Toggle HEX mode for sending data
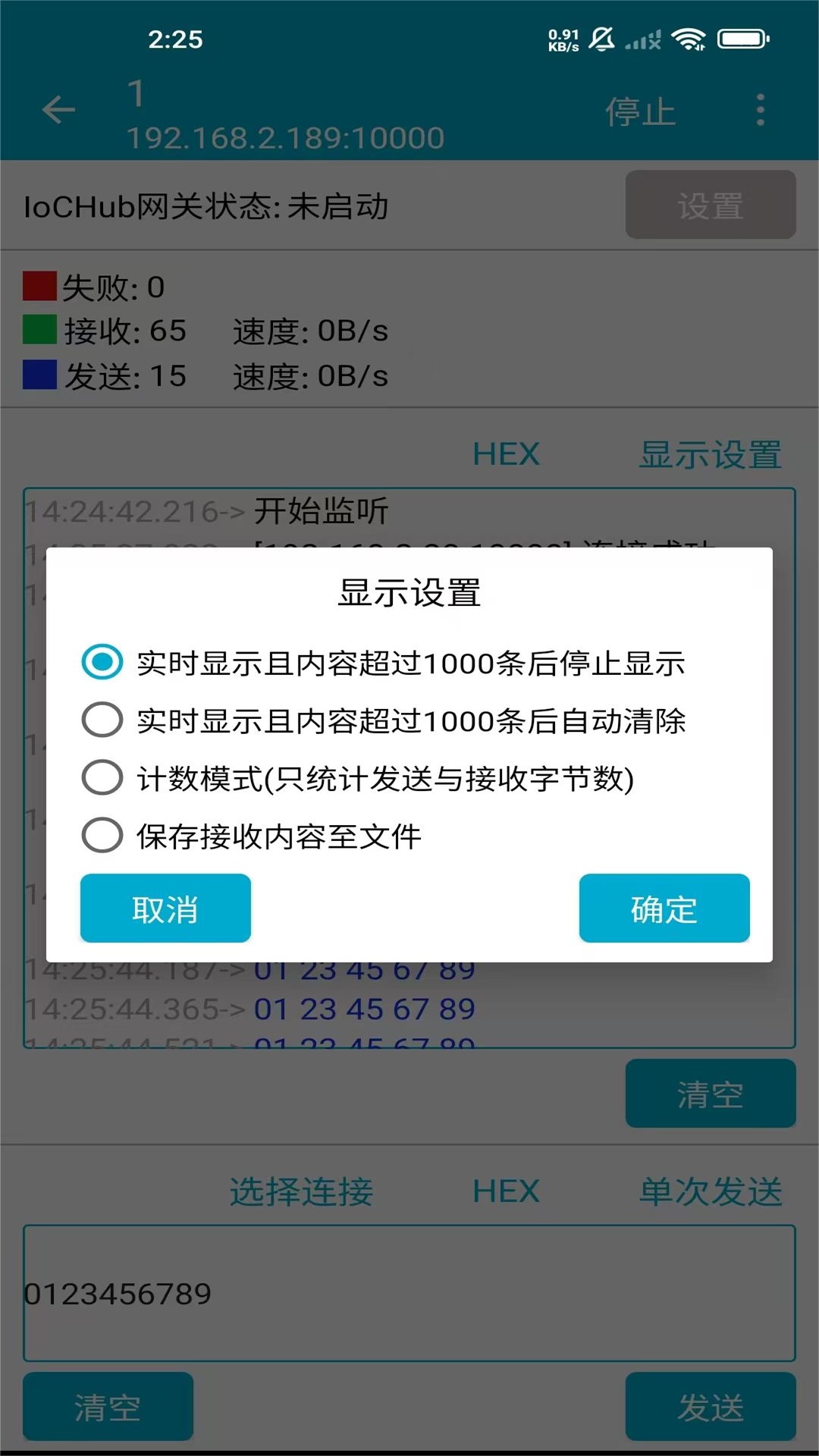 pyautogui.click(x=504, y=1191)
